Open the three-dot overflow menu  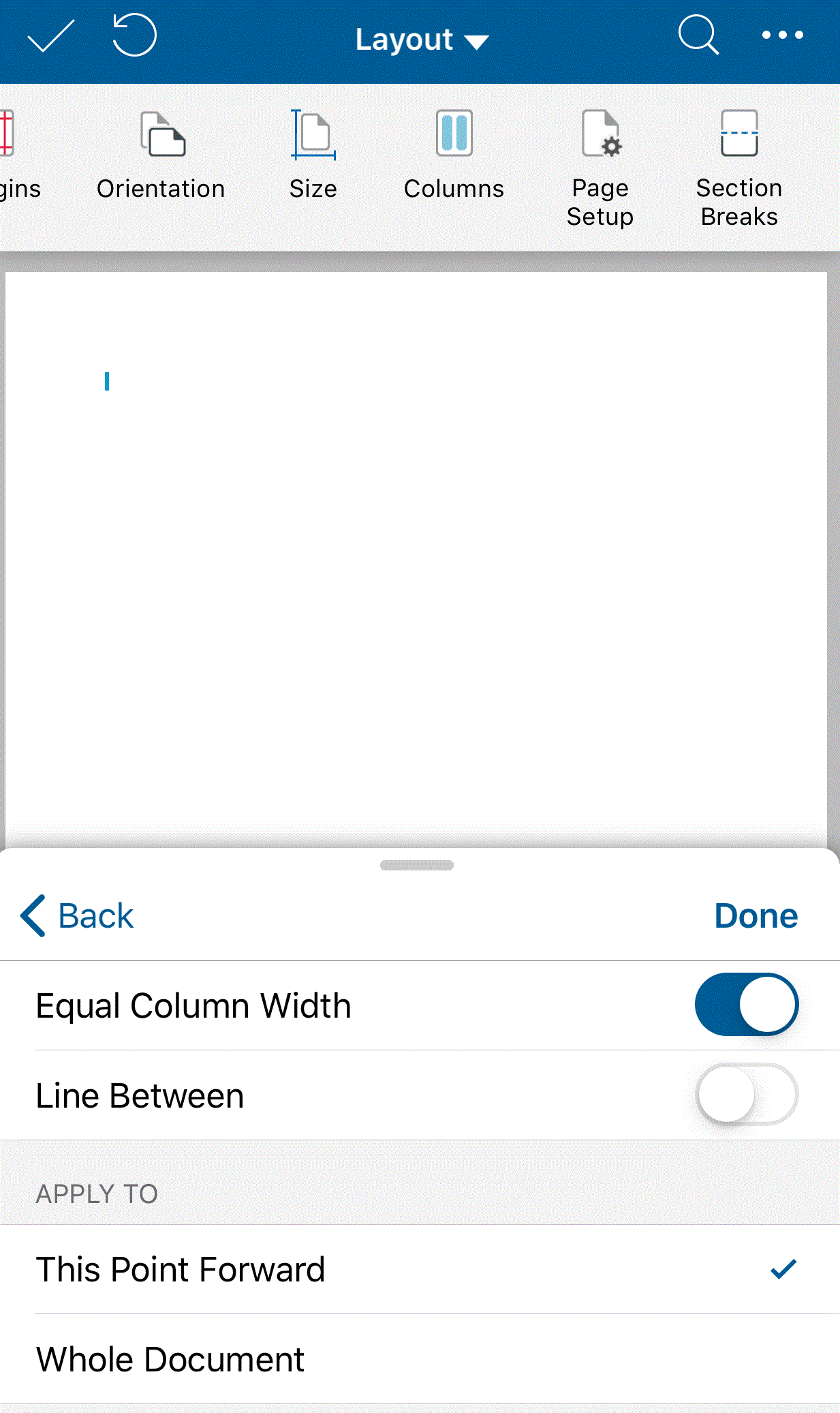point(782,35)
